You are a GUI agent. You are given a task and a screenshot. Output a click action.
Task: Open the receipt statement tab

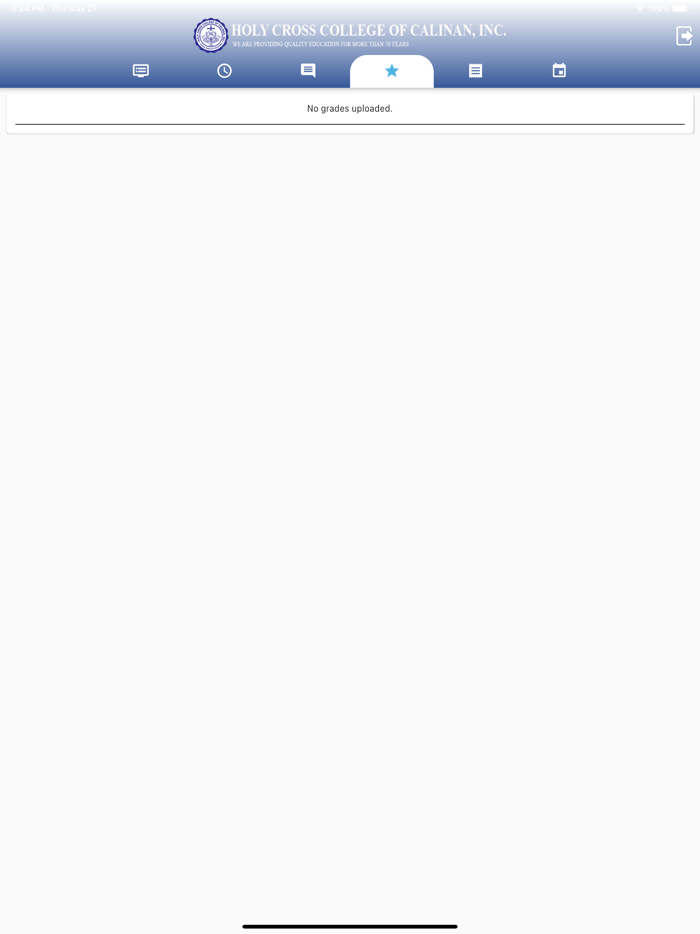click(476, 71)
